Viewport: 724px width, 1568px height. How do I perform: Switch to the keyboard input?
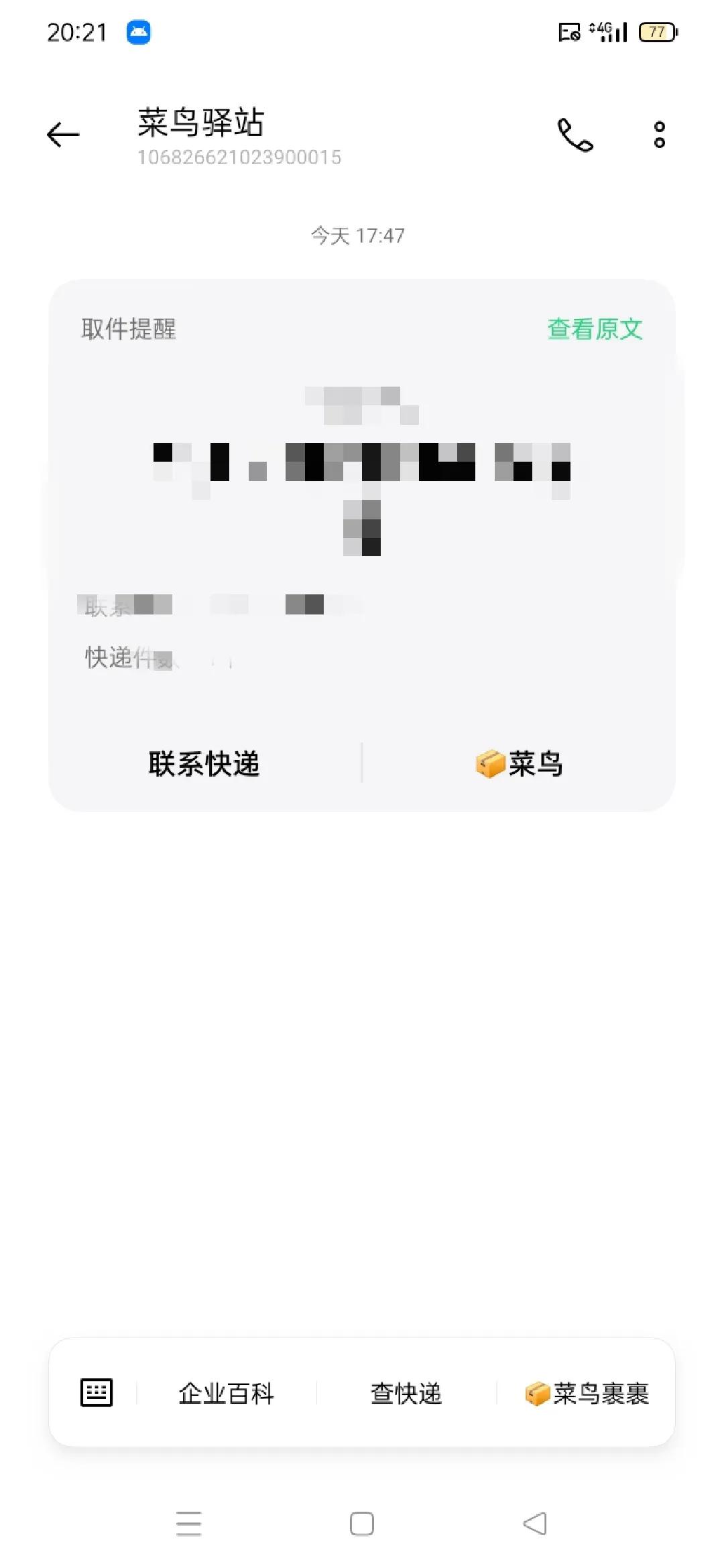[x=97, y=1393]
